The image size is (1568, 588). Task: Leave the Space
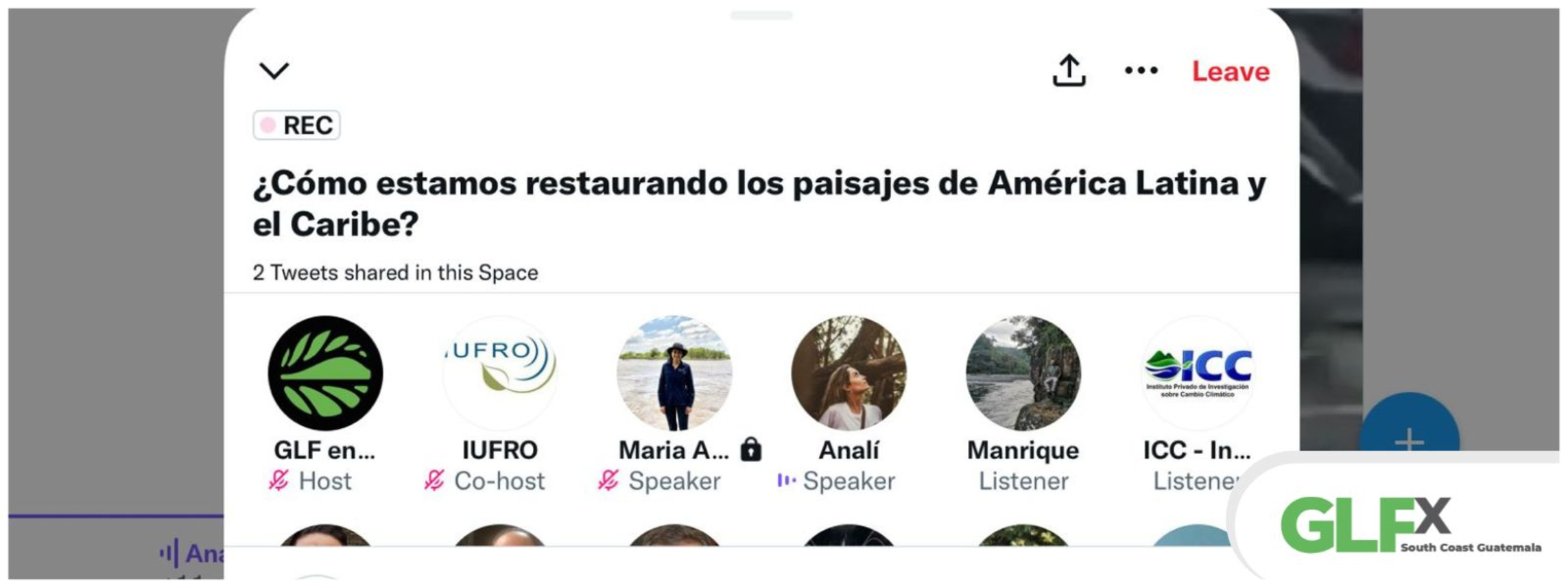coord(1231,72)
